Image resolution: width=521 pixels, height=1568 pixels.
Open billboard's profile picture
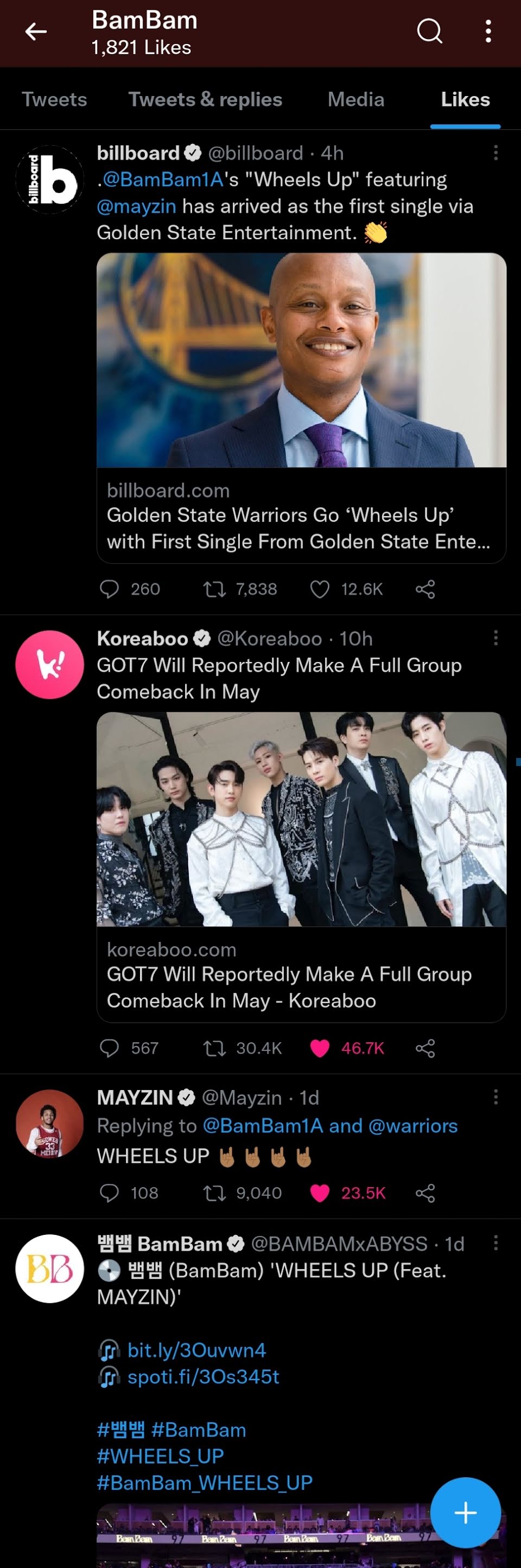[x=49, y=180]
